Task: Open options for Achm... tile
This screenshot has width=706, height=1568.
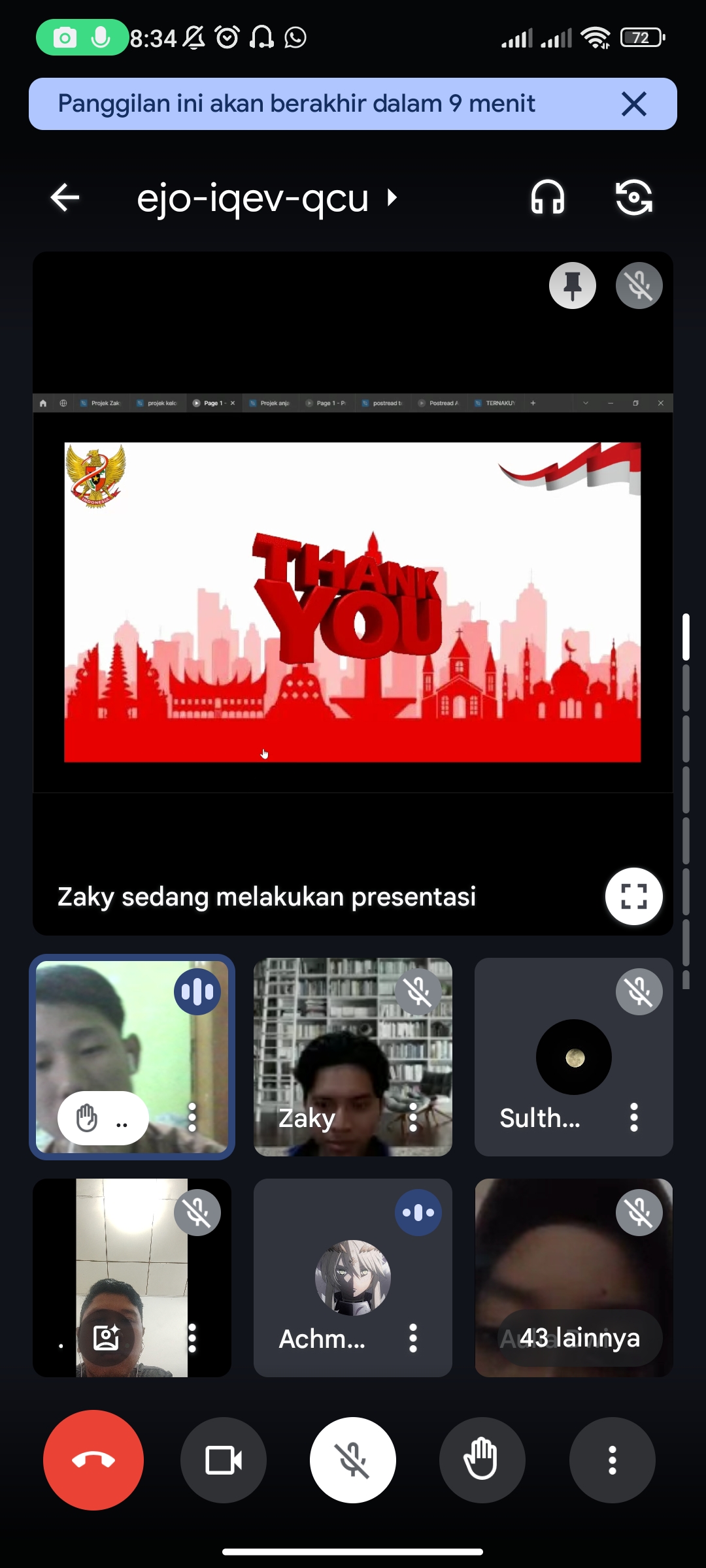Action: pyautogui.click(x=413, y=1338)
